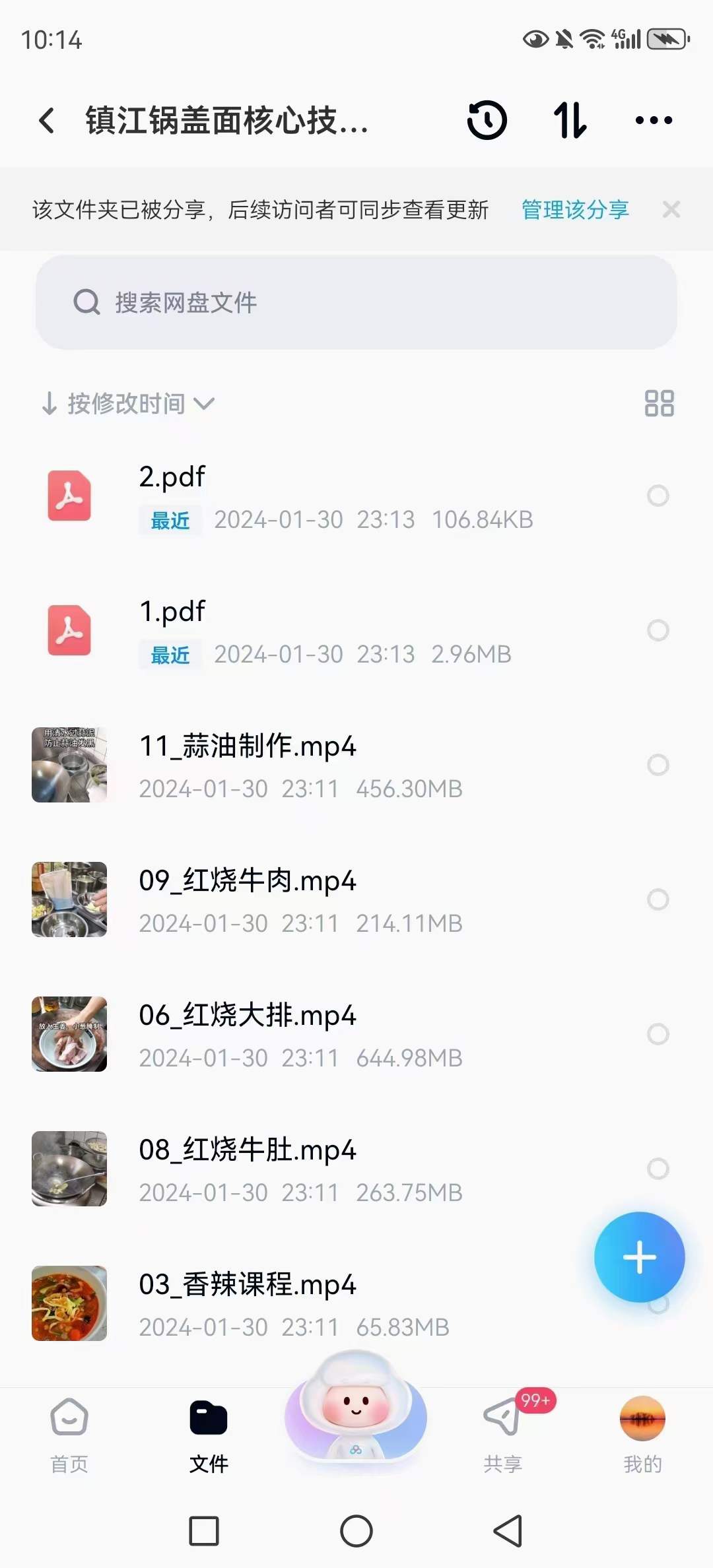Open 08_红烧牛肚.mp4 by its name
Screen dimensions: 713x1568
[x=248, y=1150]
